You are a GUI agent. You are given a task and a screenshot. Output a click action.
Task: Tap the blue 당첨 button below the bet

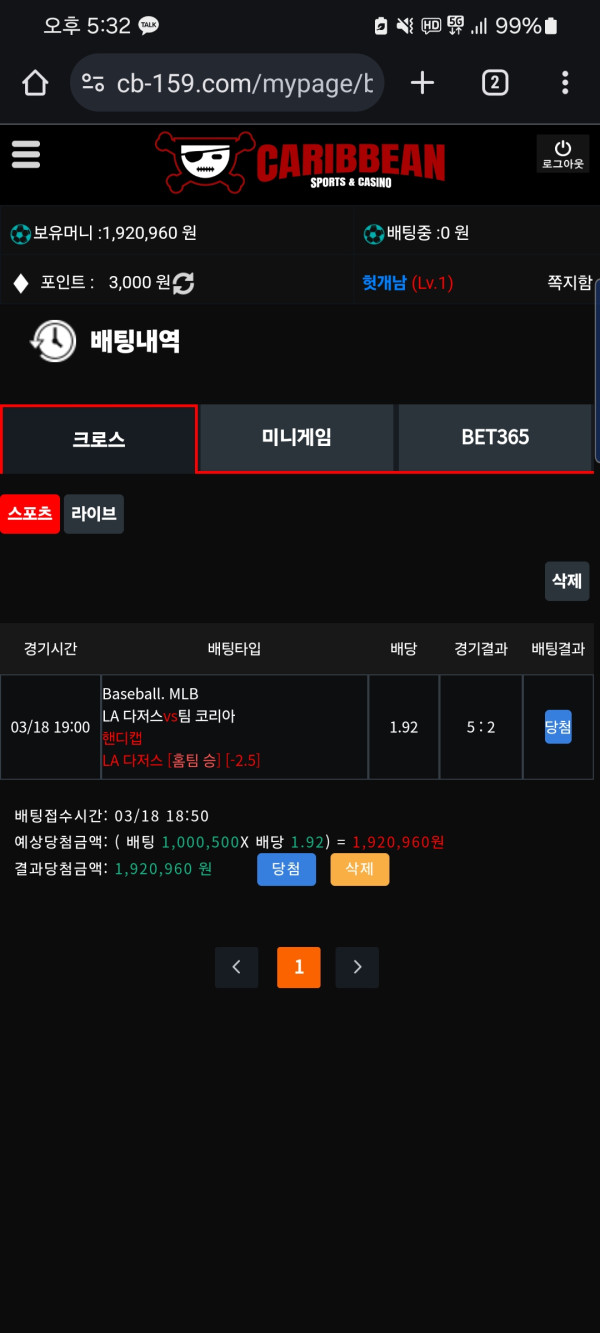pos(286,869)
